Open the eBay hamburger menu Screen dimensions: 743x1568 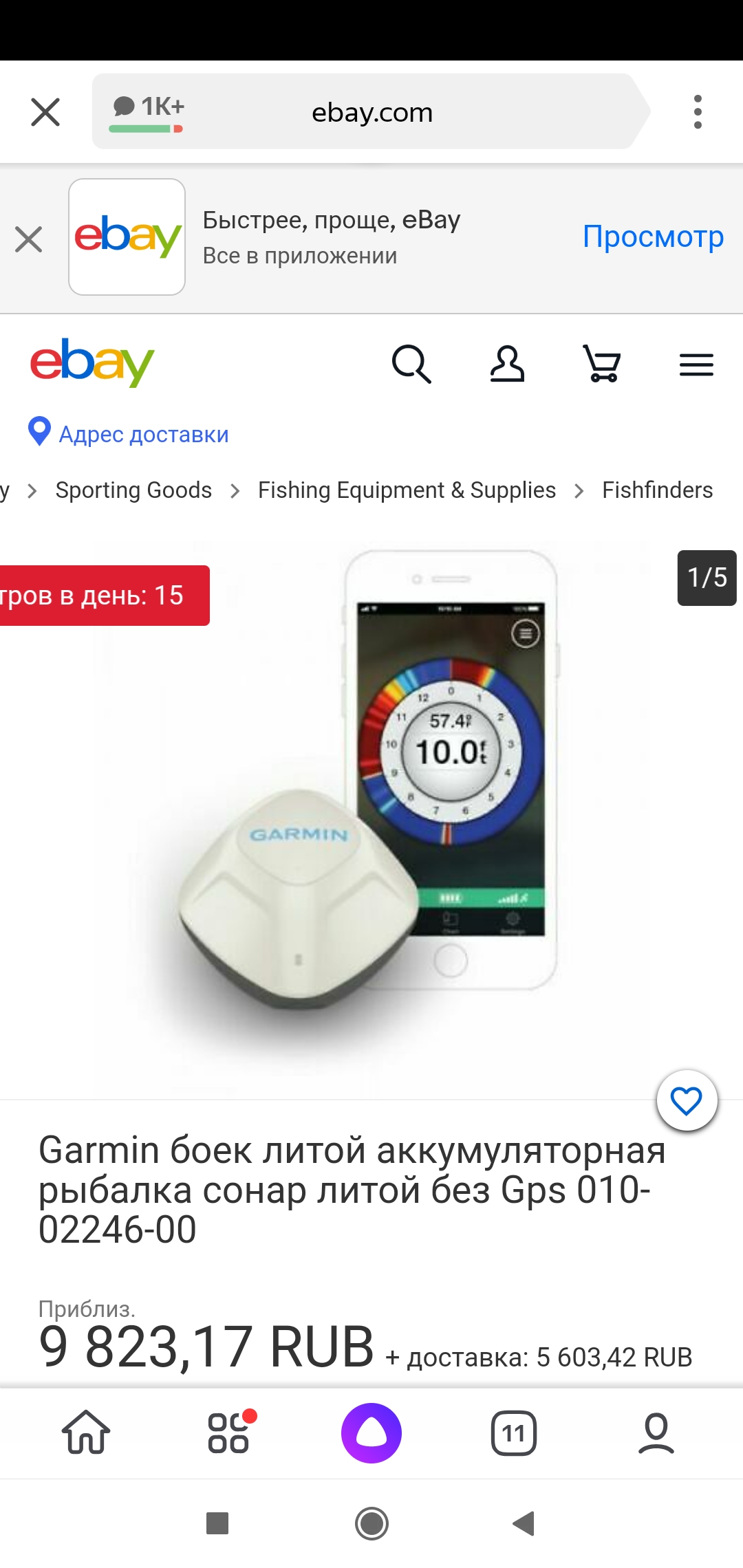tap(696, 364)
